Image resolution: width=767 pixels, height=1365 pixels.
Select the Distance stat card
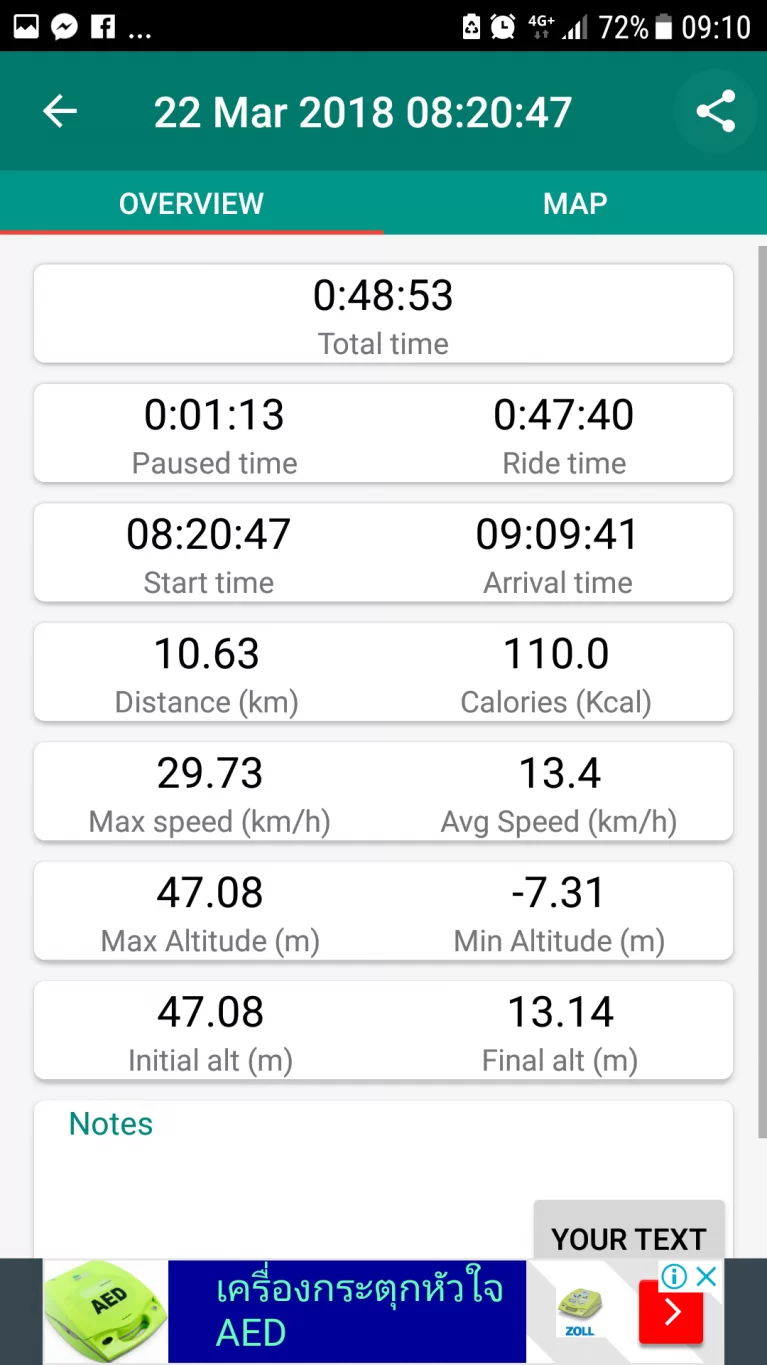point(206,671)
